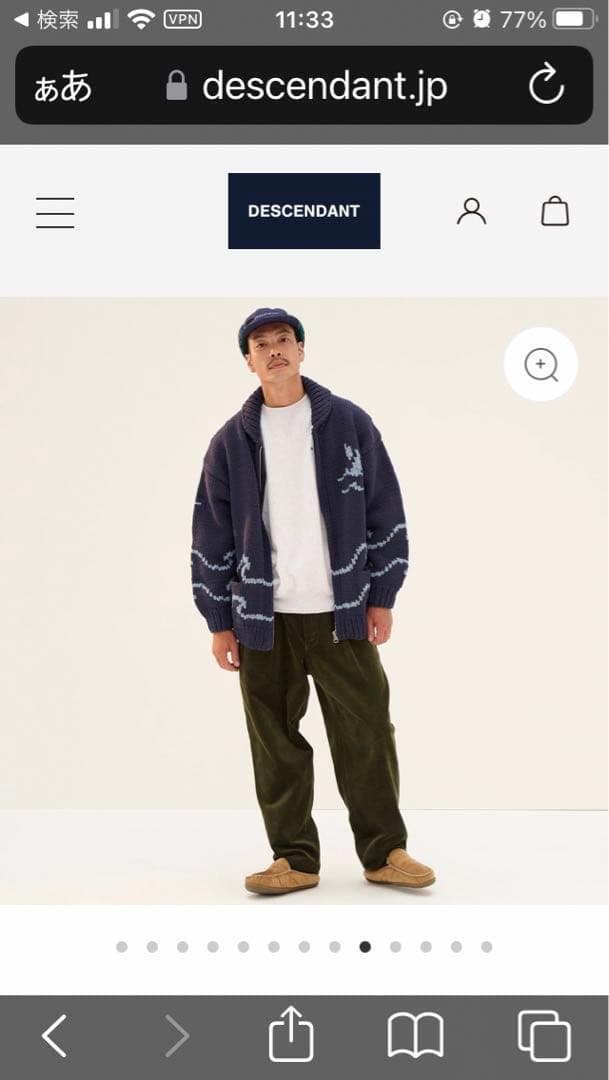Screen dimensions: 609x1080
Task: Zoom the product image with magnifier
Action: 541,365
